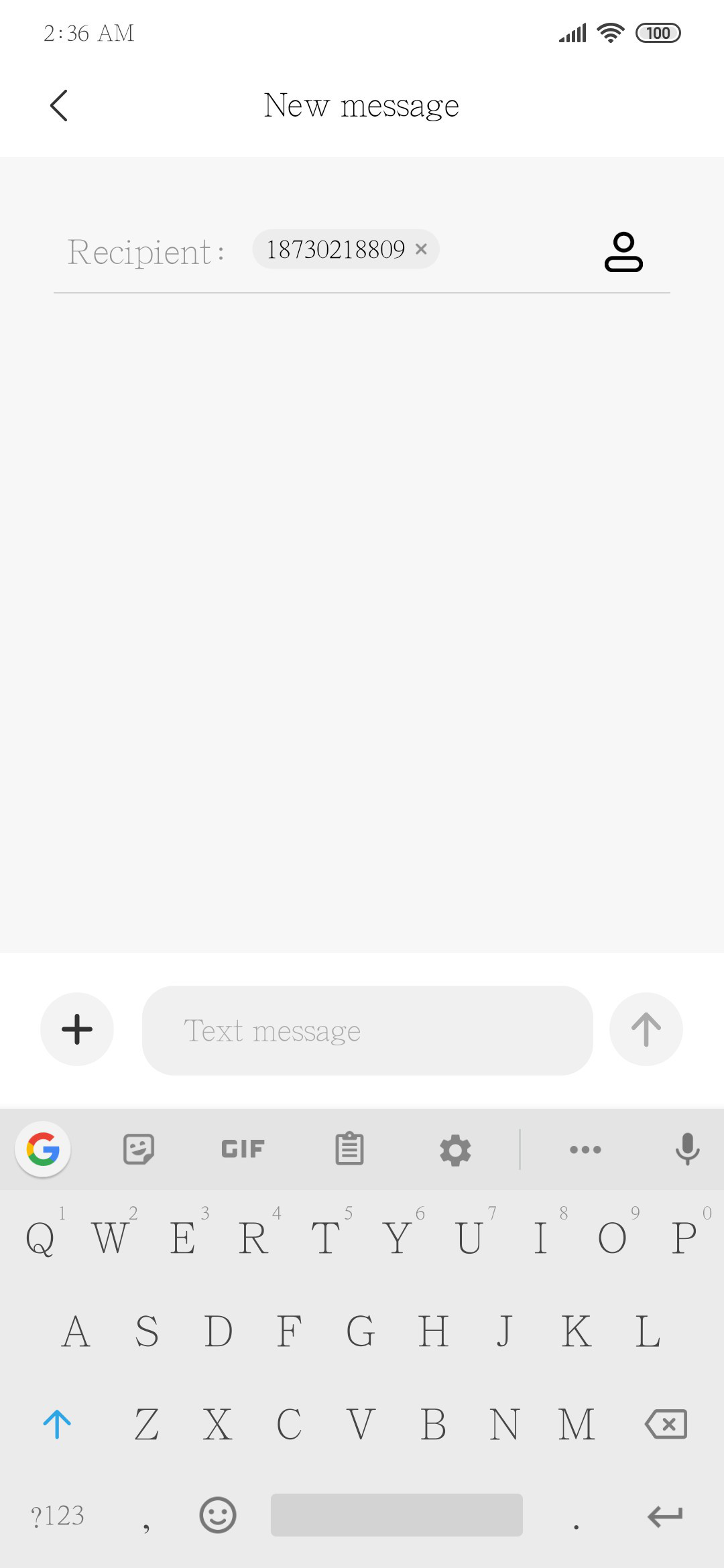Start voice input with the microphone
Viewport: 724px width, 1568px height.
click(687, 1150)
